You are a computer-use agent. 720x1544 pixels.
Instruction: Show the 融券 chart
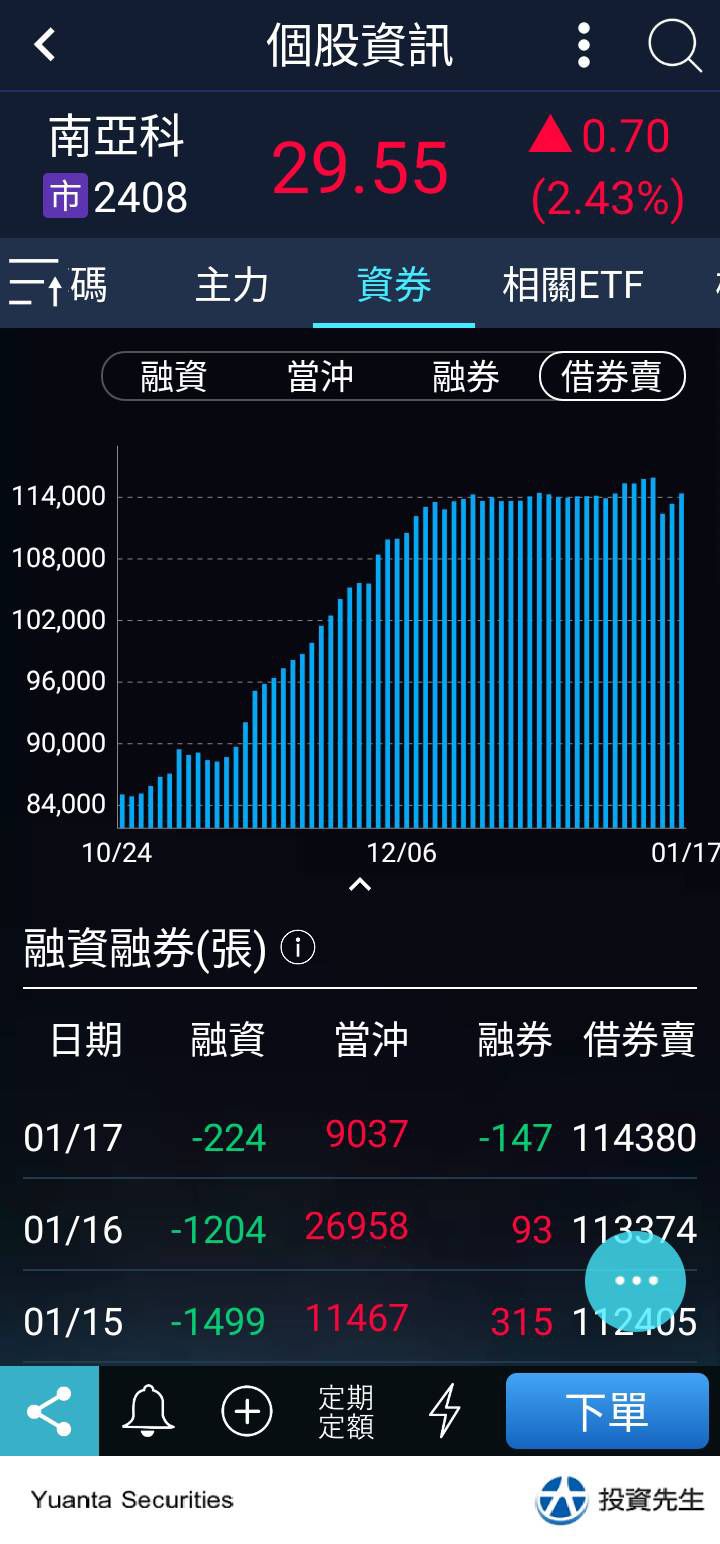point(466,377)
